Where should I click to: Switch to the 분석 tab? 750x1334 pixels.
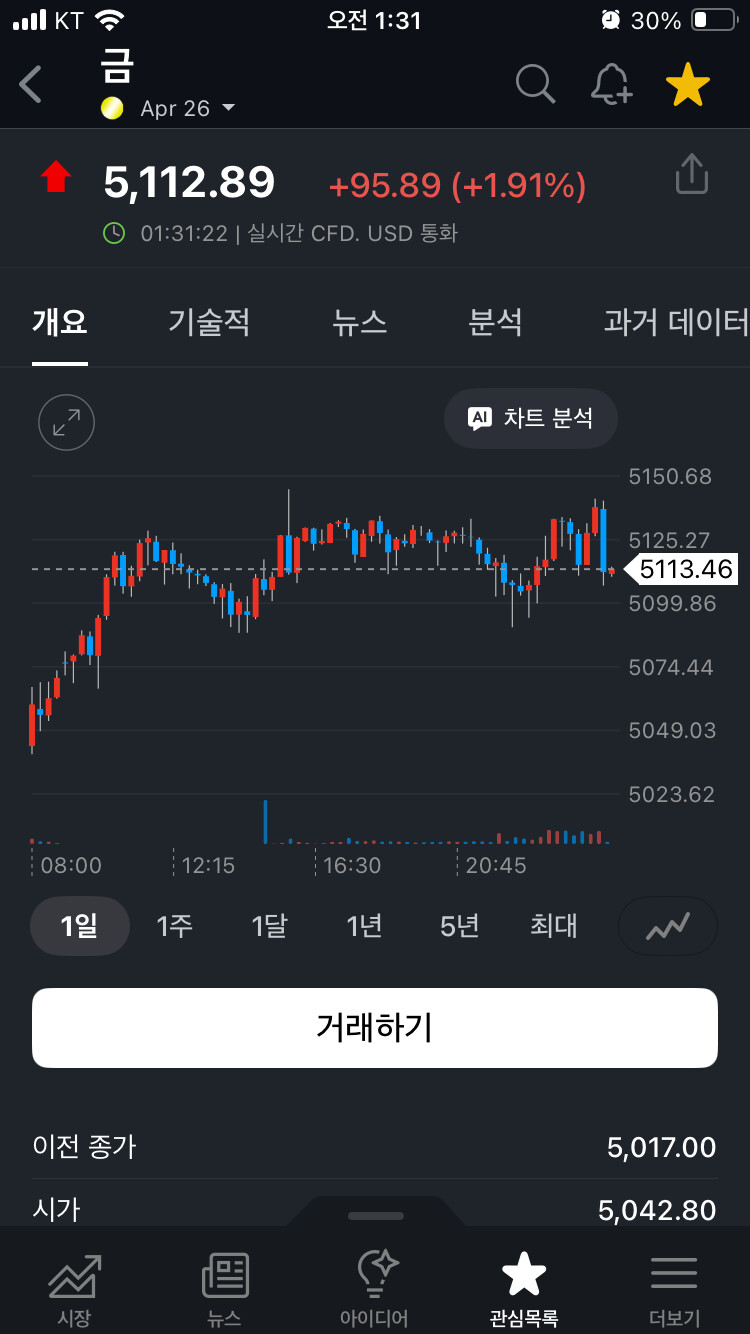[495, 322]
